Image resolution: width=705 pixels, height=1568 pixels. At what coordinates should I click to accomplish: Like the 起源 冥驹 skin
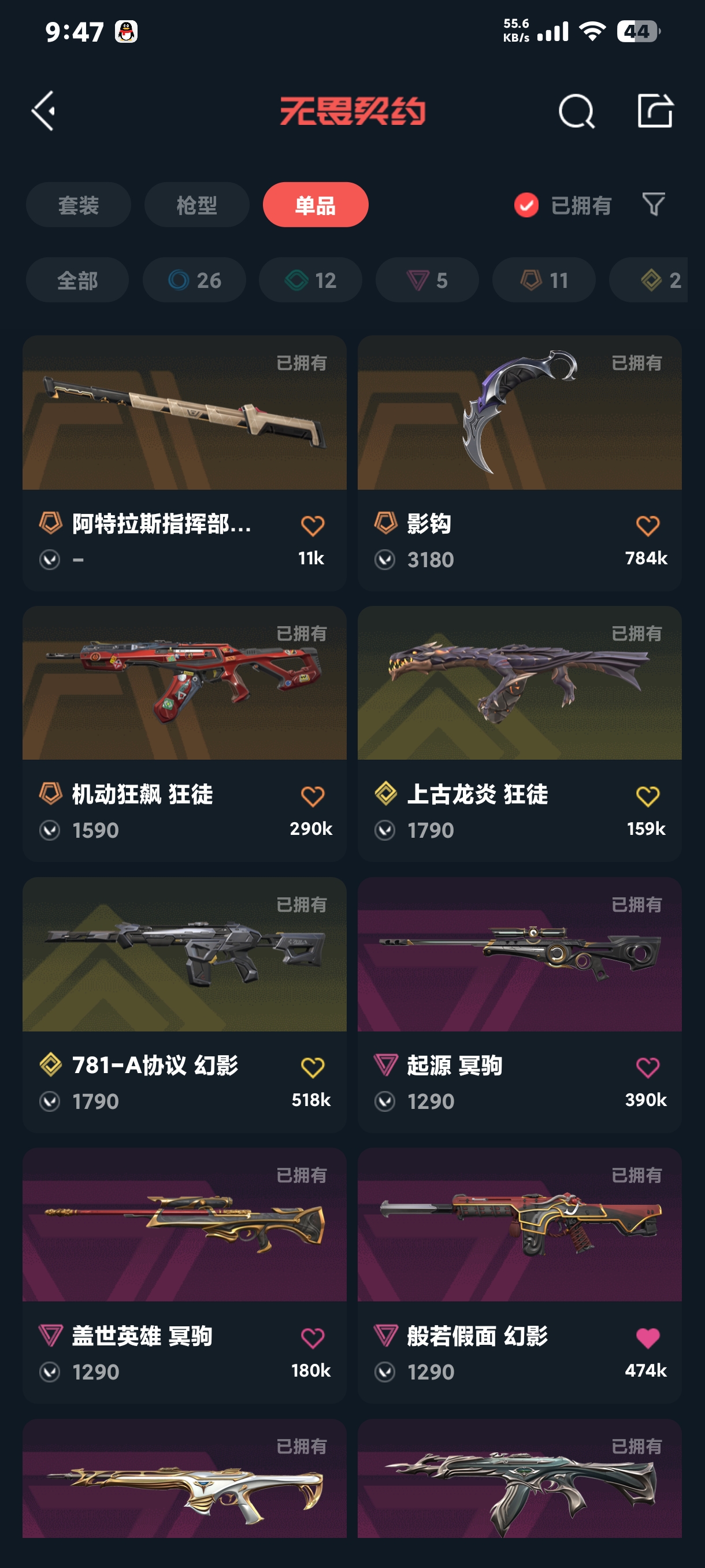(647, 1067)
